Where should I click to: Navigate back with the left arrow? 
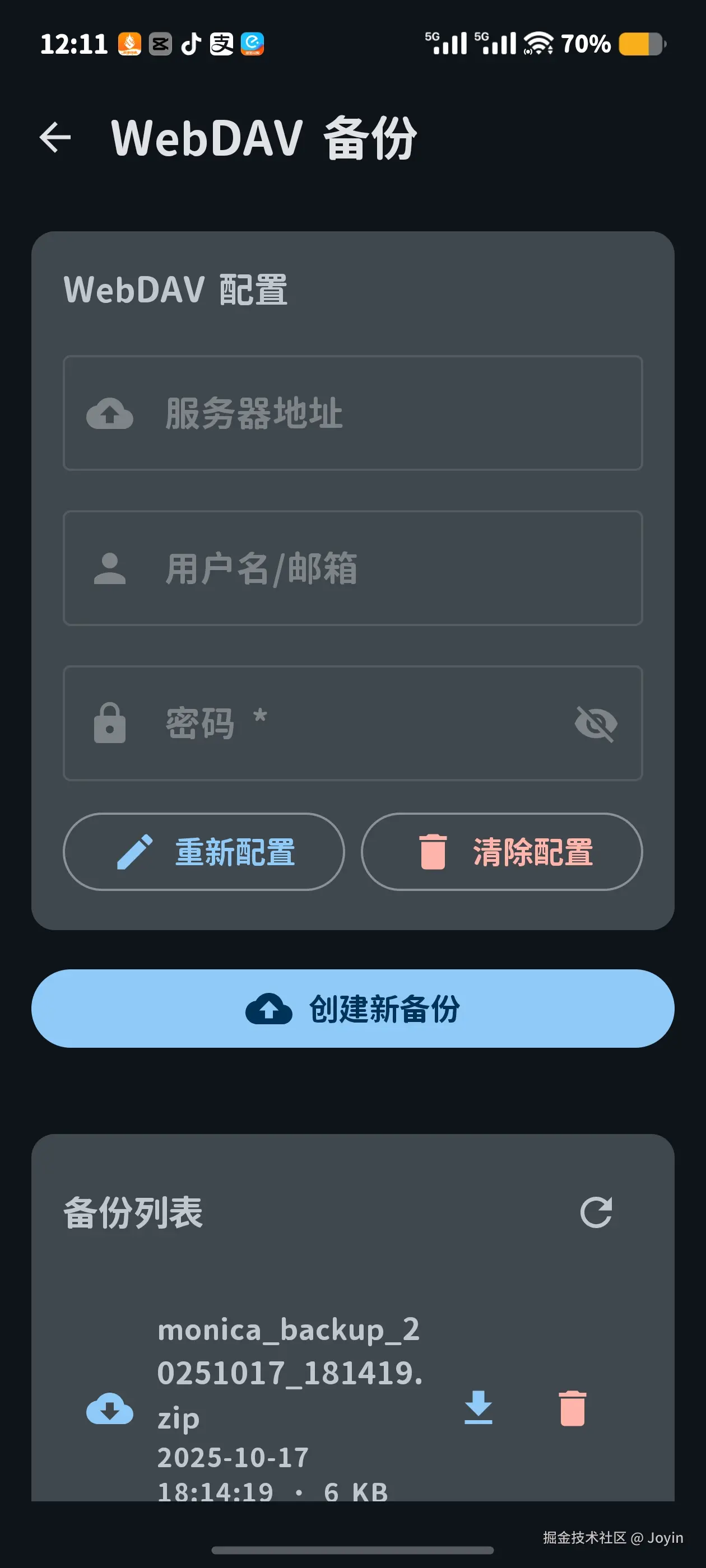(x=56, y=138)
